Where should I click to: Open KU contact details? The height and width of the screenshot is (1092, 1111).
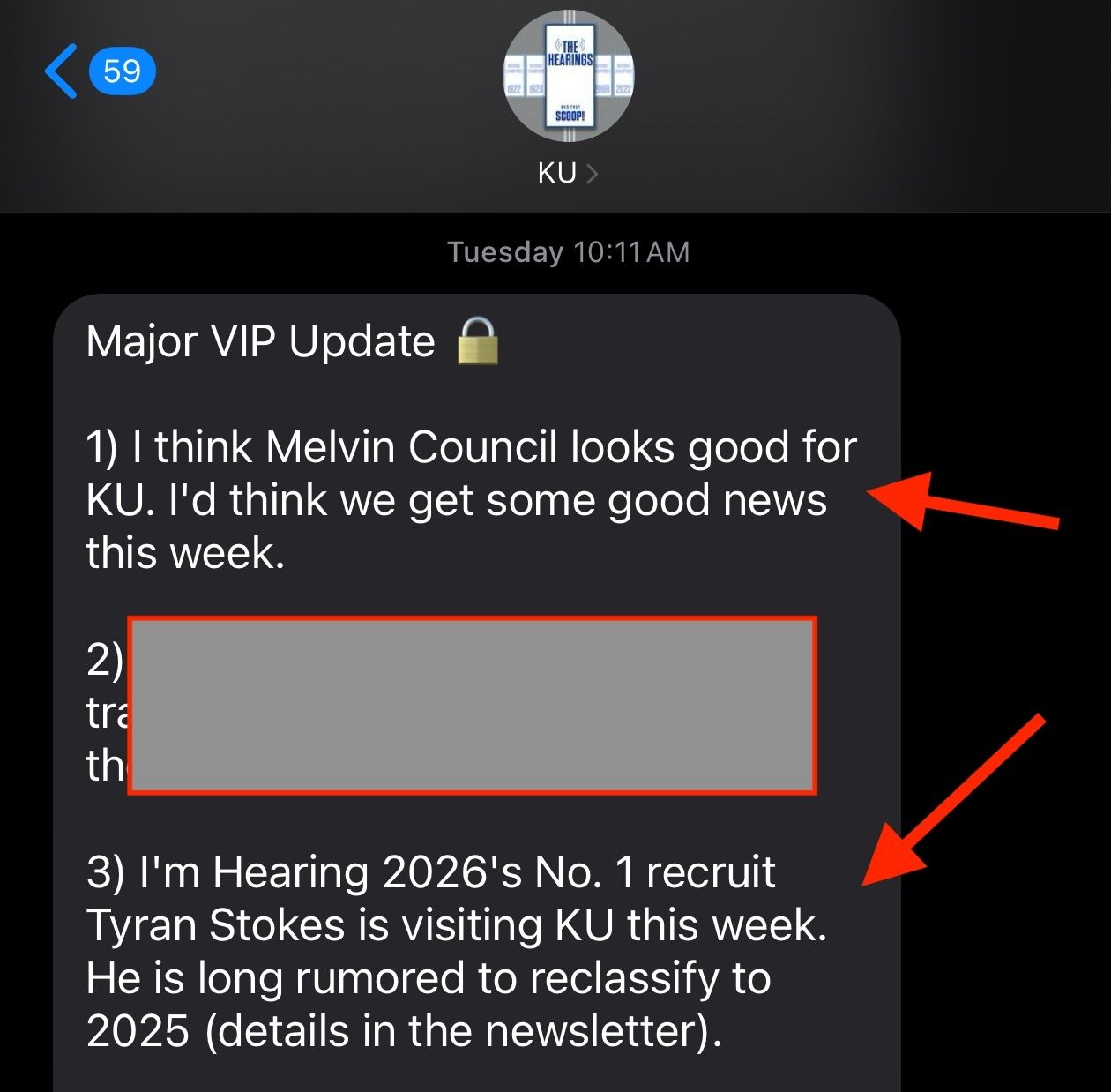567,173
